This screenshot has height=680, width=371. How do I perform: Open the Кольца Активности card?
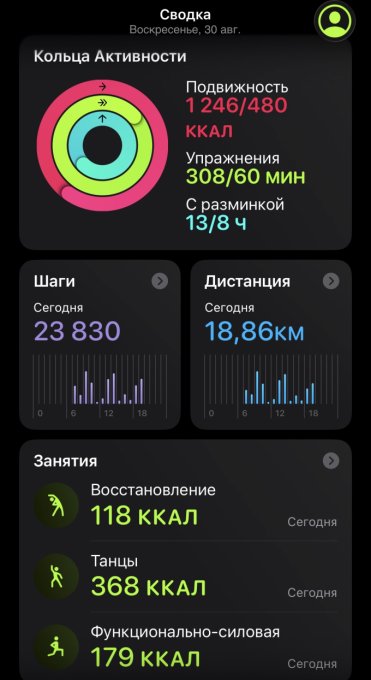point(185,143)
